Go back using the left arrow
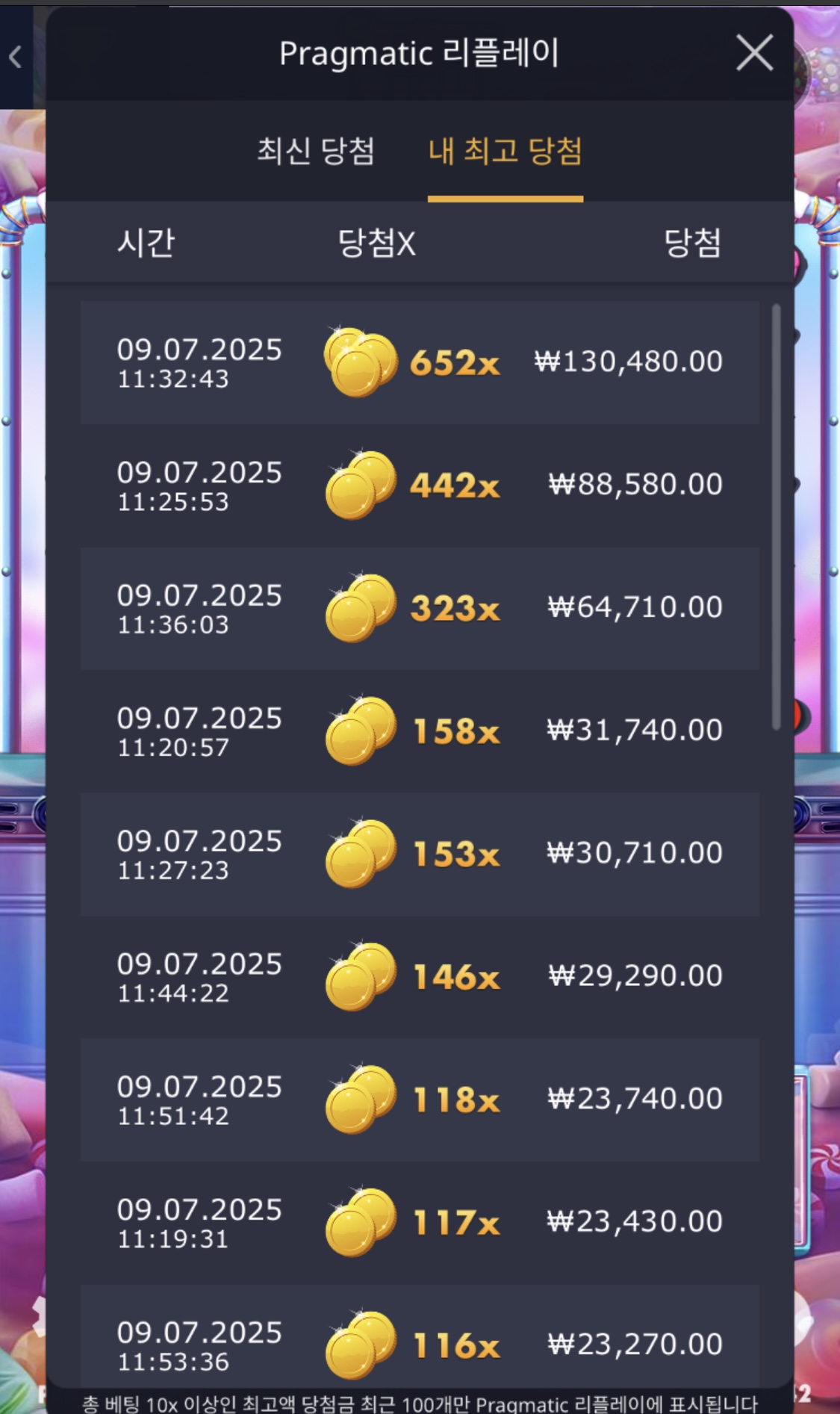Screen dimensions: 840x1414 16,57
